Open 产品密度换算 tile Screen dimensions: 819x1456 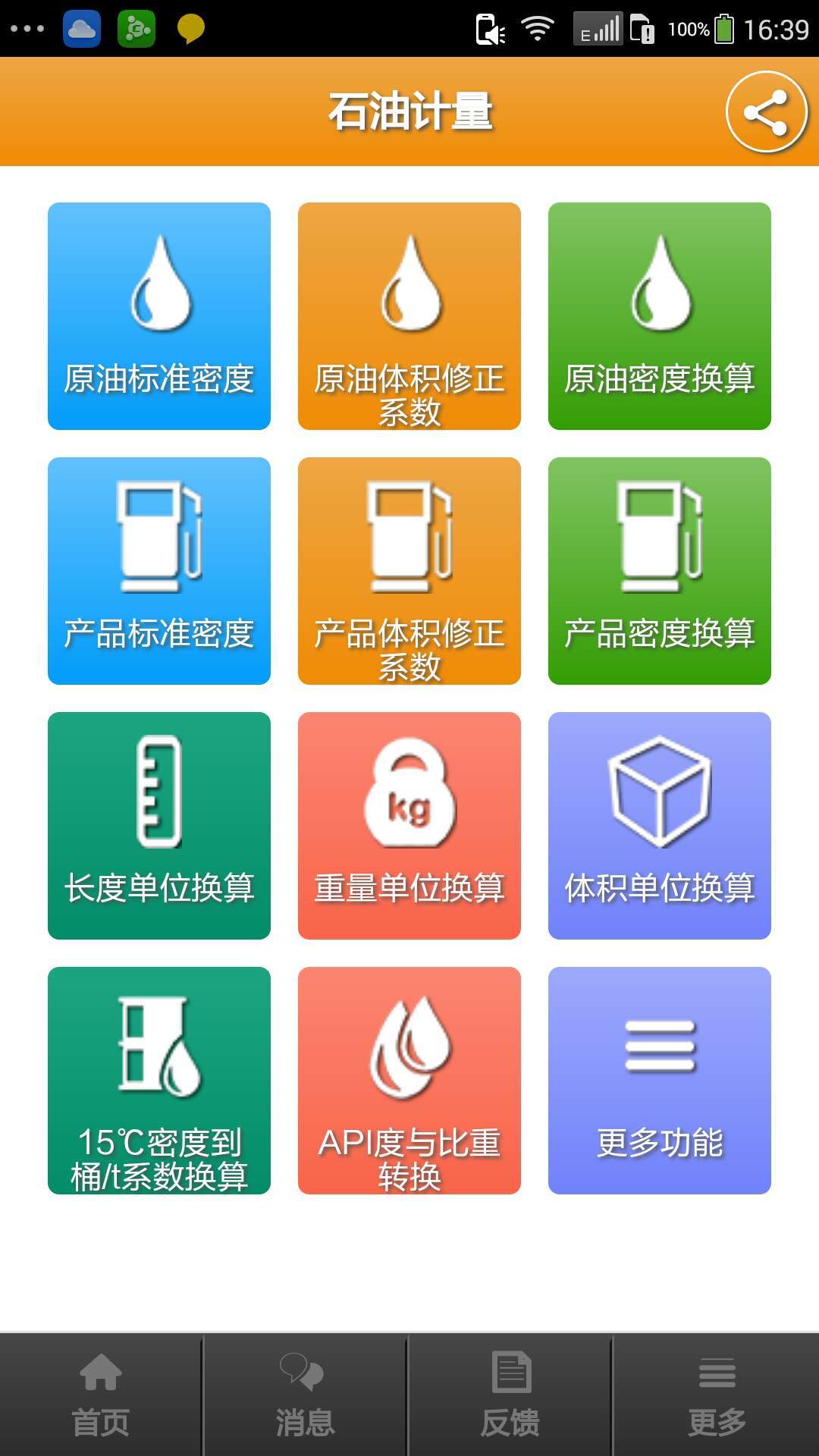click(x=660, y=571)
